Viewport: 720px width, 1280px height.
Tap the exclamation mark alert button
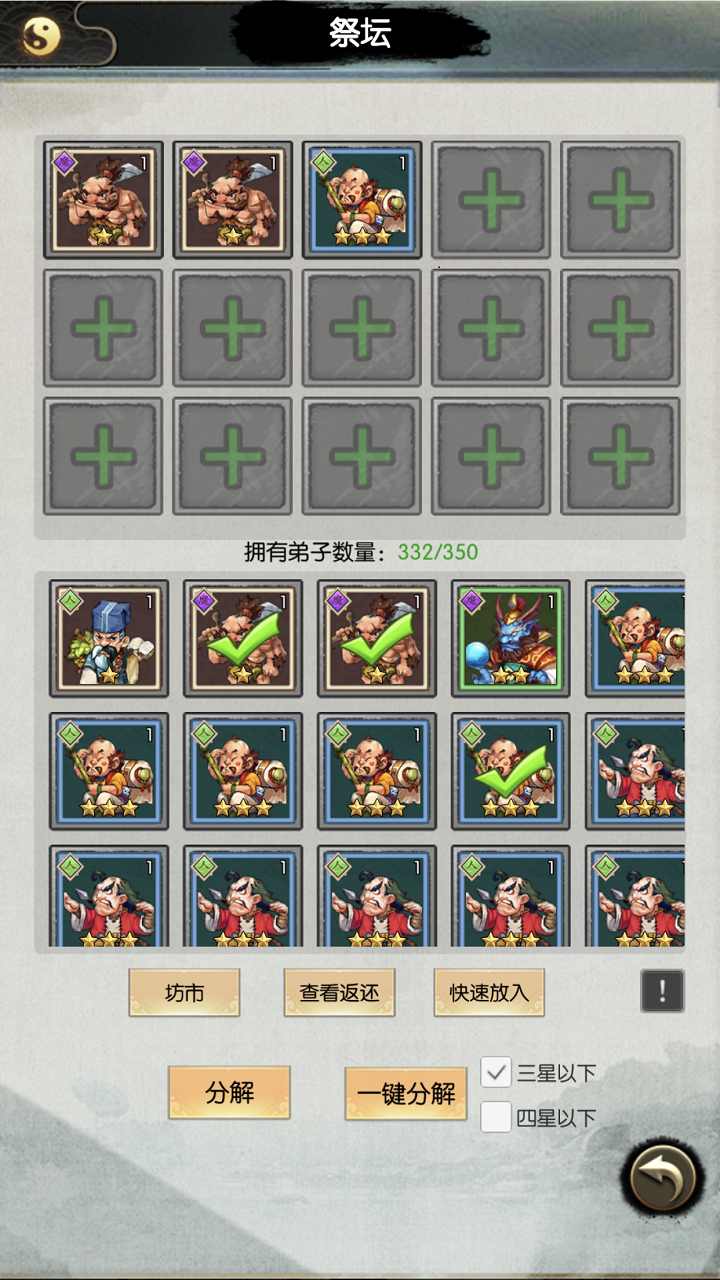pyautogui.click(x=660, y=992)
